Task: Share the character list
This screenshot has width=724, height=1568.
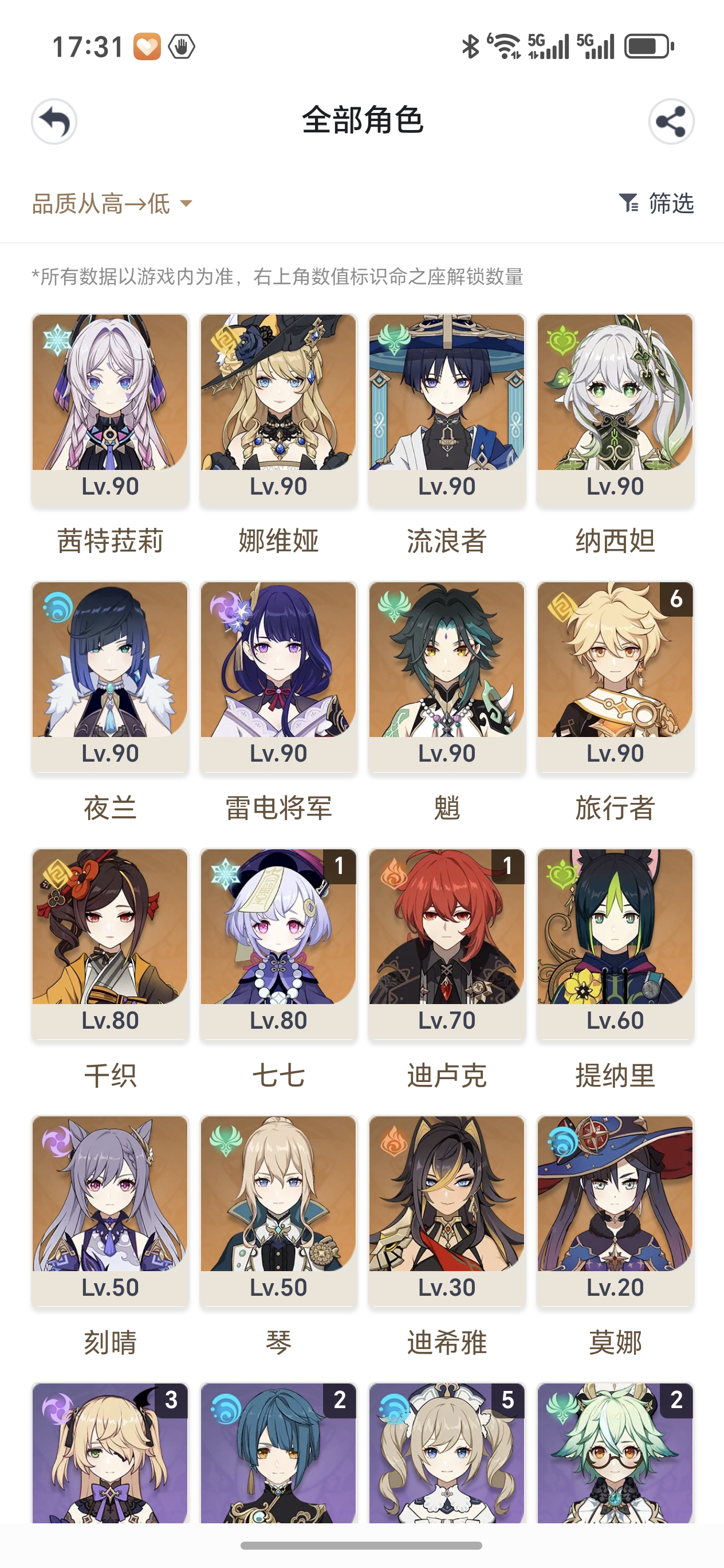Action: 671,121
